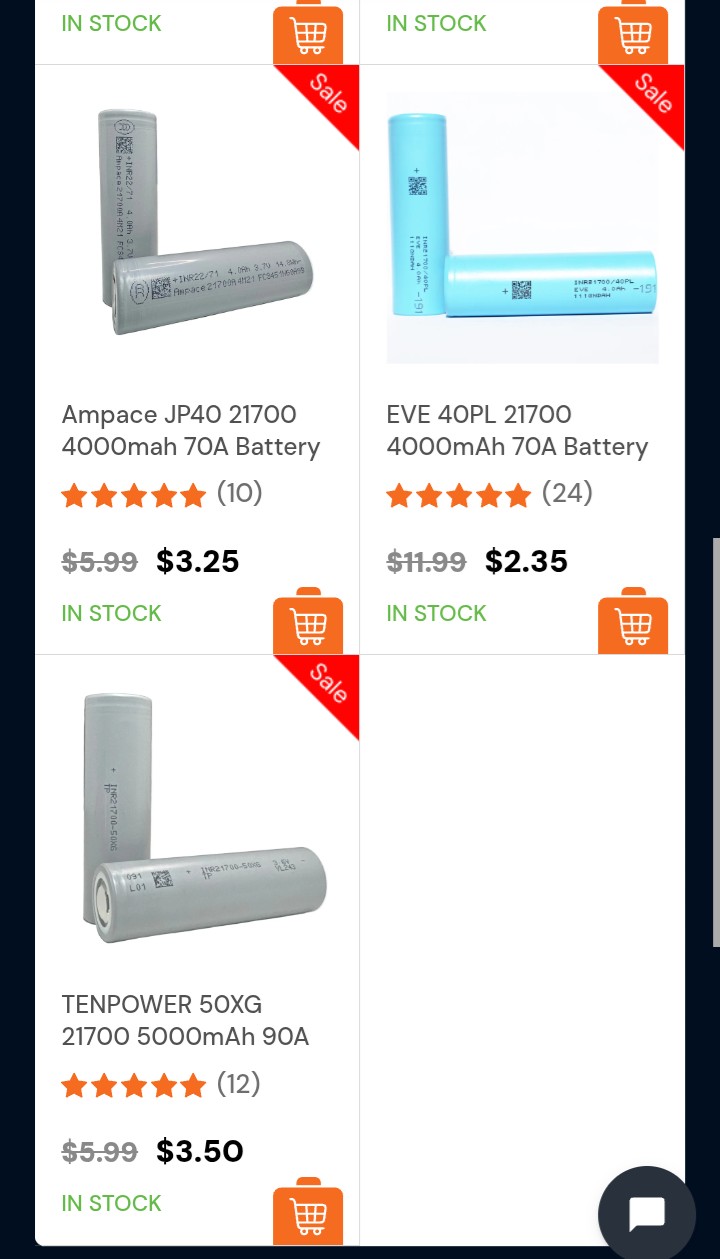This screenshot has height=1259, width=720.
Task: Open the EVE 40PL 21700 product image
Action: [x=522, y=228]
